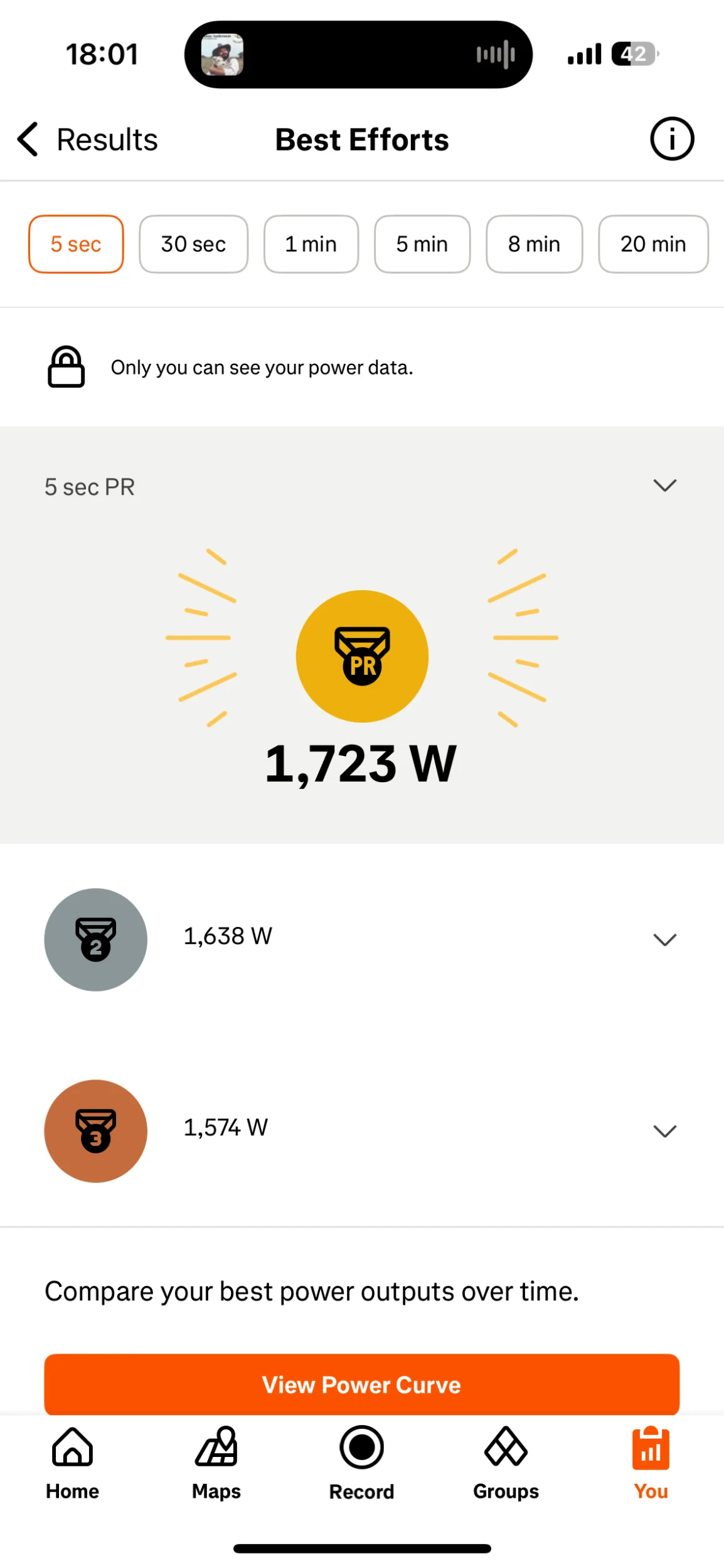Open the Dynamic Island now-playing media
Viewport: 724px width, 1568px height.
tap(358, 55)
